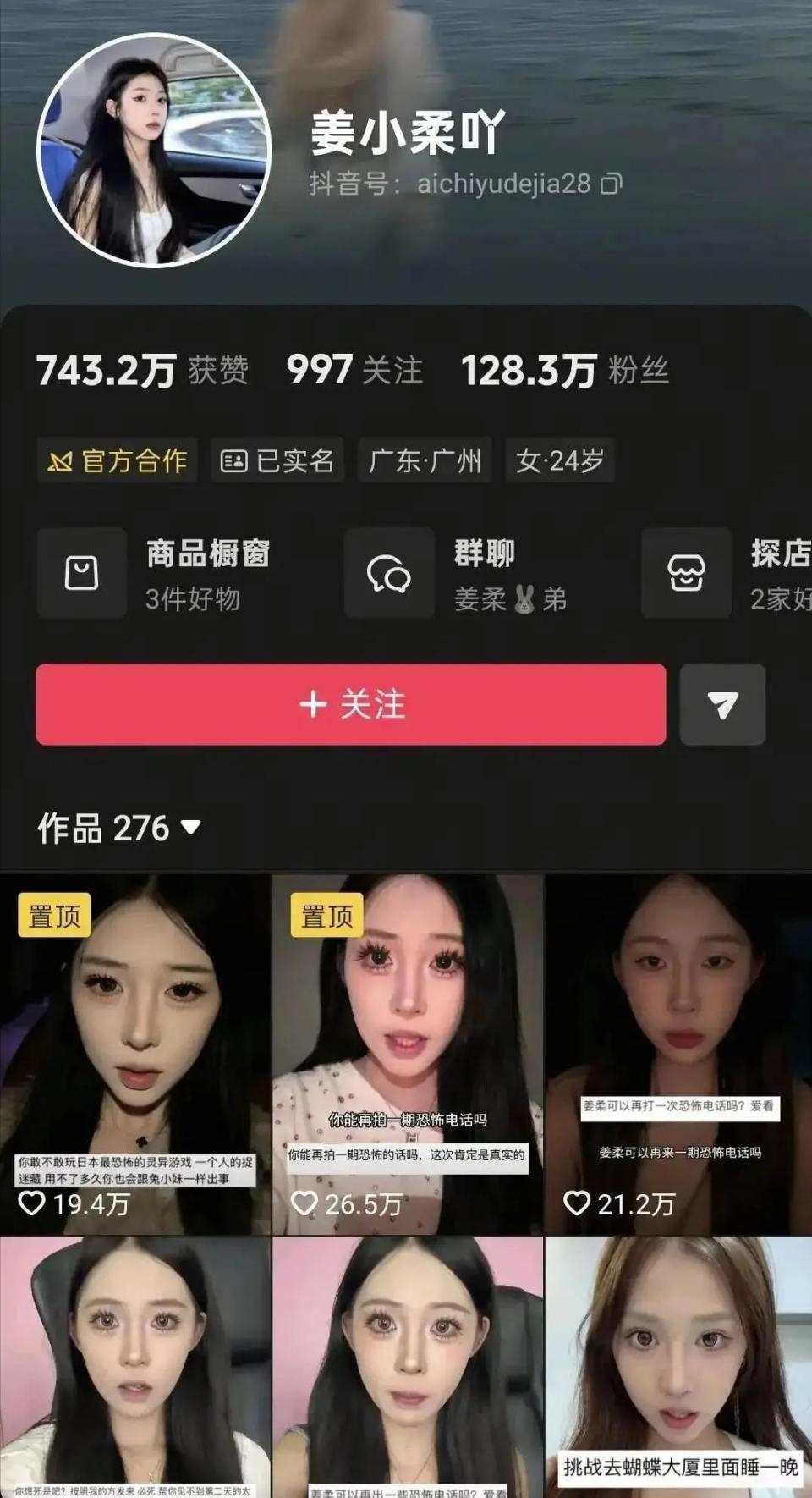View the 997 关注 following list
The image size is (812, 1498).
354,370
